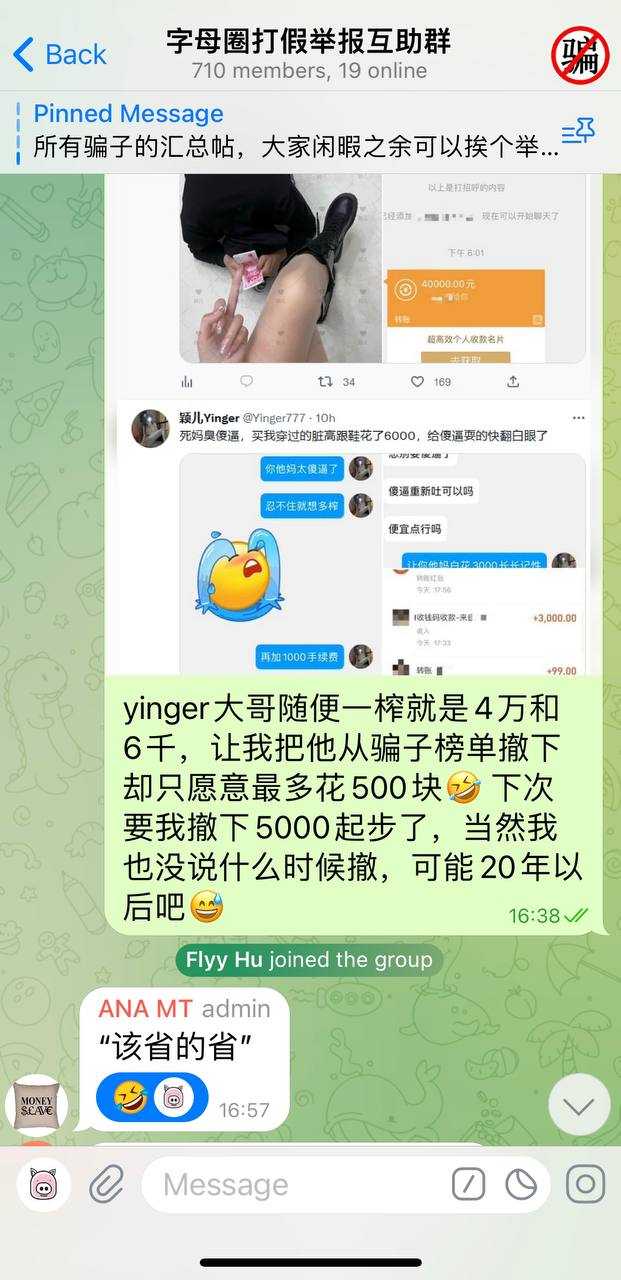Screen dimensions: 621x1280
Task: Jump to the pinned message
Action: tap(290, 131)
